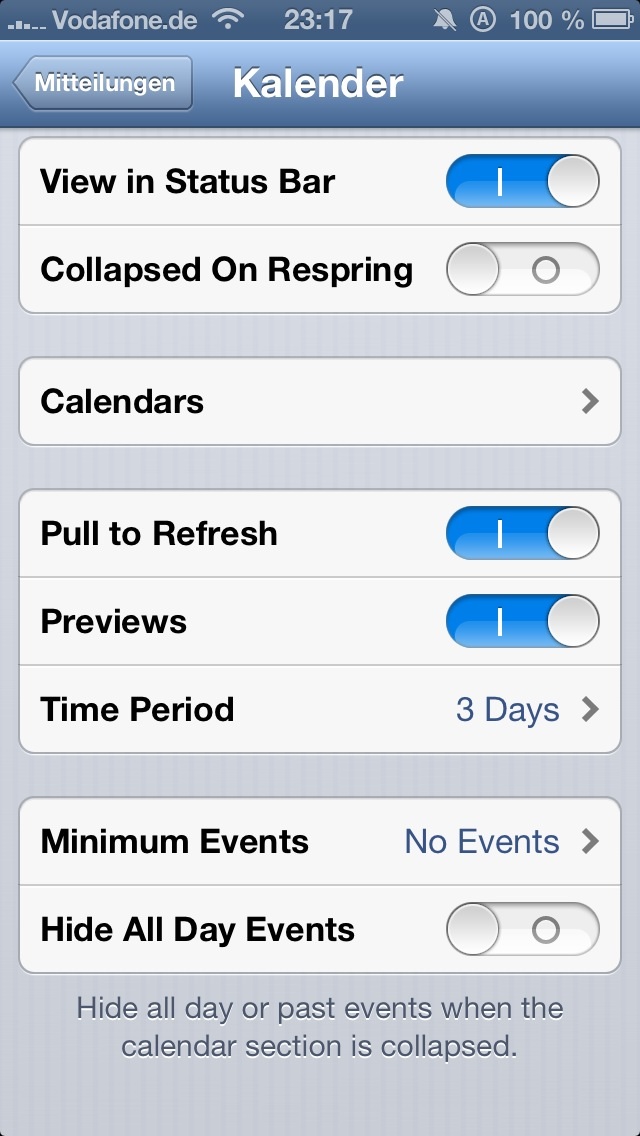Go back to Mitteilungen
The width and height of the screenshot is (640, 1136).
click(103, 84)
